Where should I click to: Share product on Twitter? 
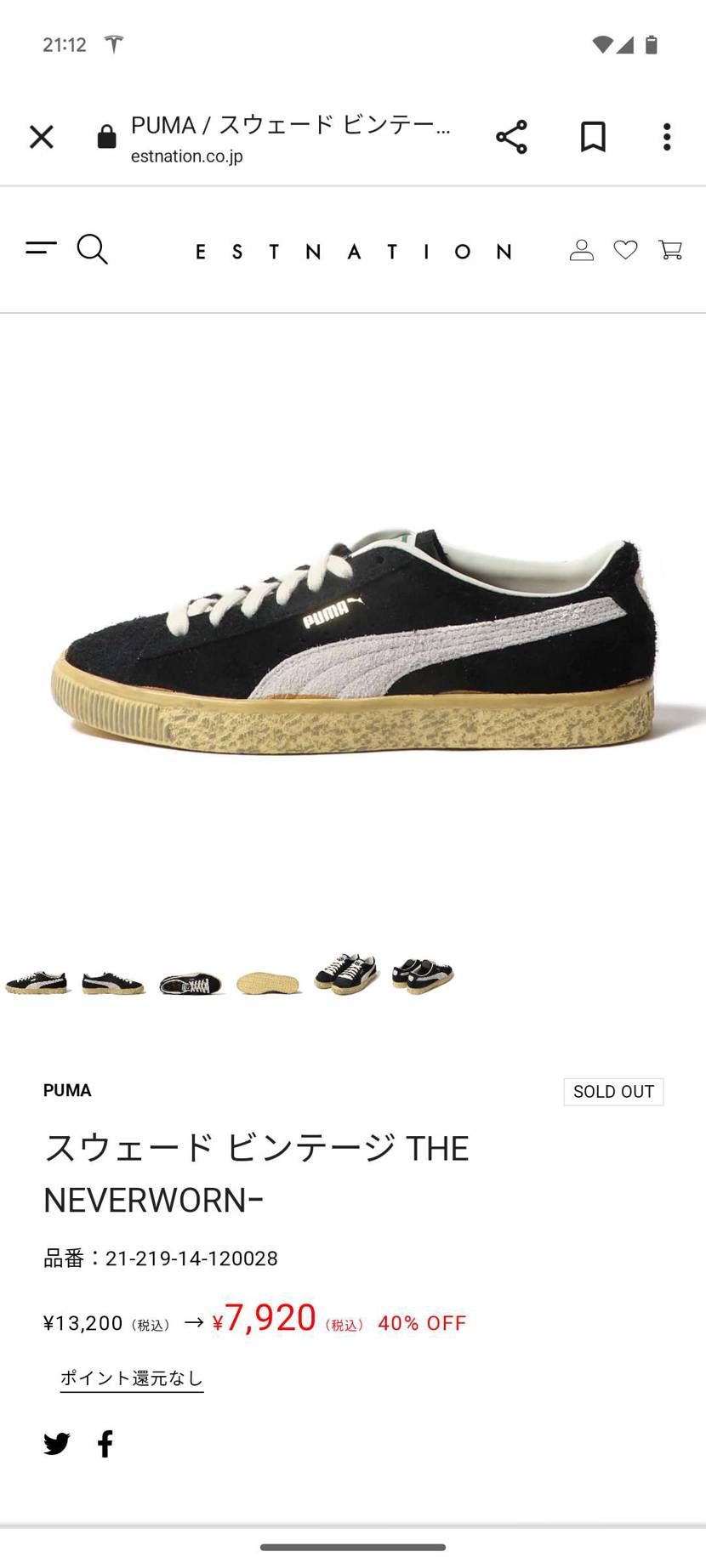[x=57, y=1444]
